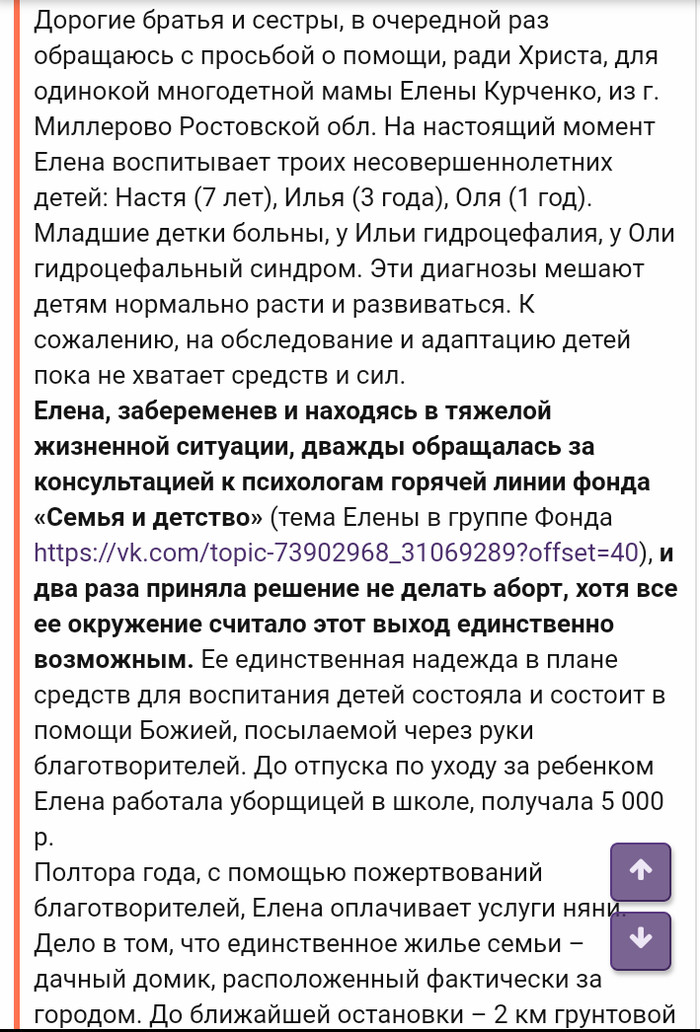700x1032 pixels.
Task: Jump down with the down arrow button
Action: click(641, 941)
